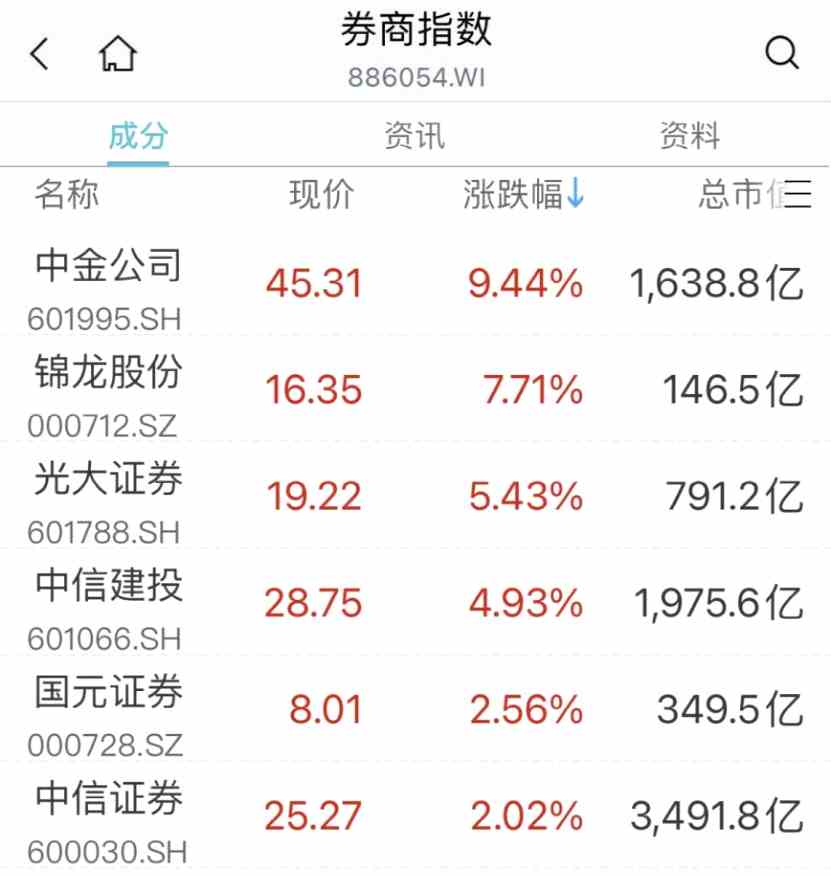Viewport: 831px width, 876px height.
Task: Sort the list by 现价
Action: [x=321, y=195]
